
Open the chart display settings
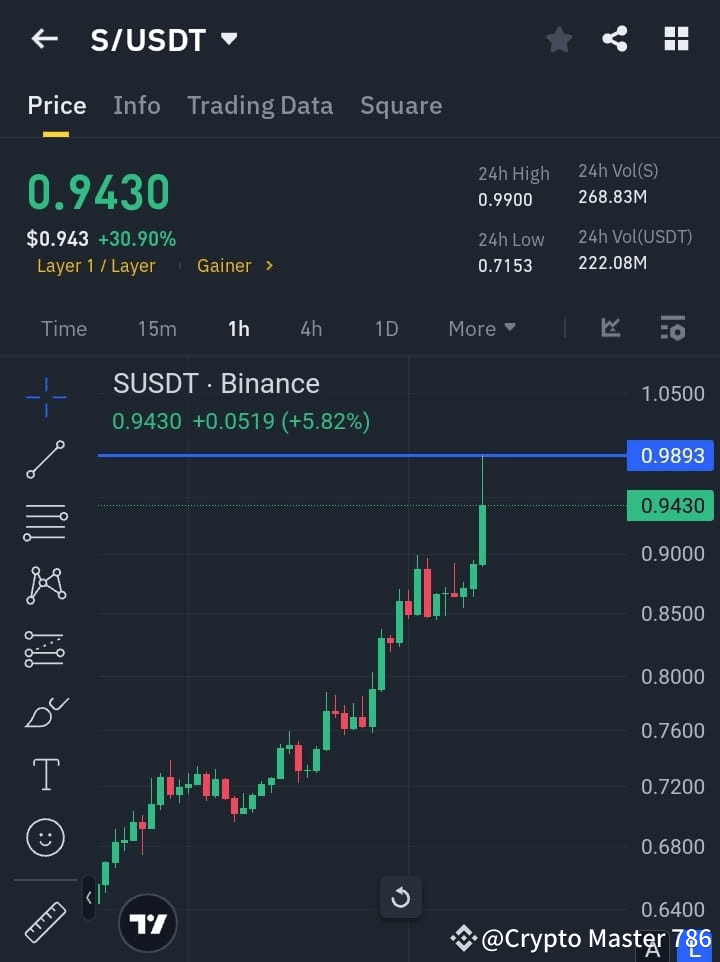pyautogui.click(x=673, y=328)
